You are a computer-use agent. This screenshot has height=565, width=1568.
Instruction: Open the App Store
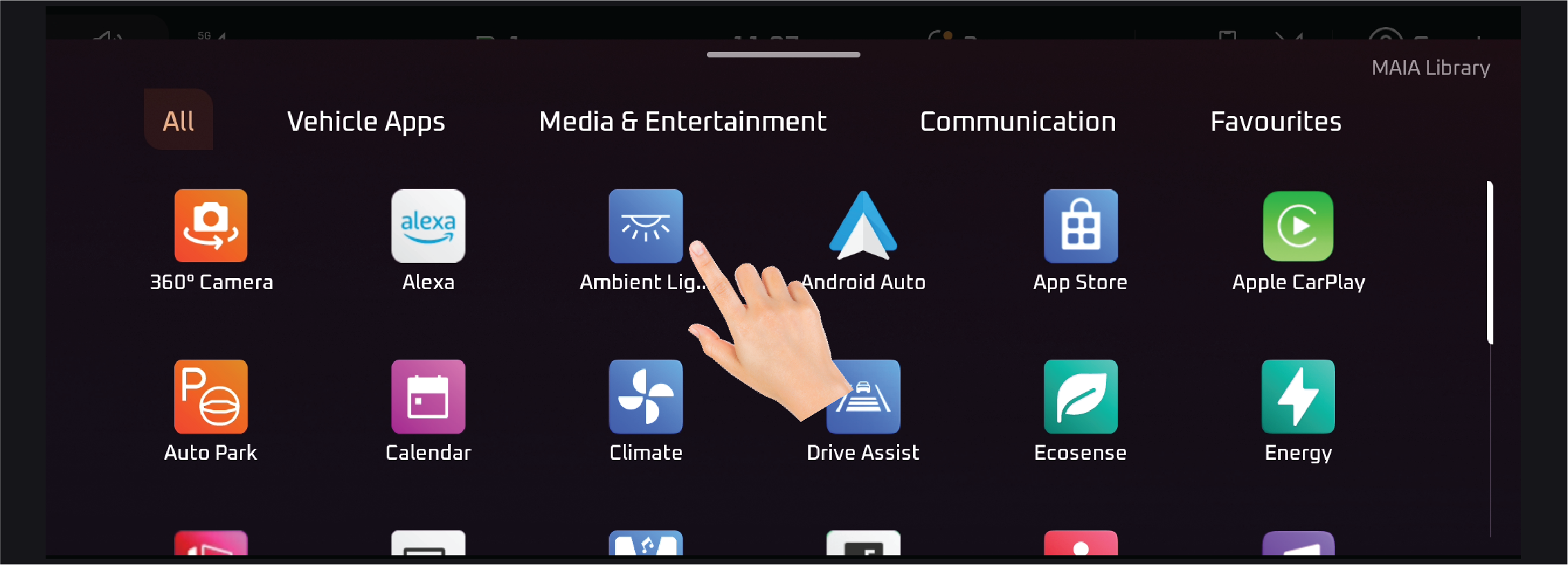coord(1080,226)
